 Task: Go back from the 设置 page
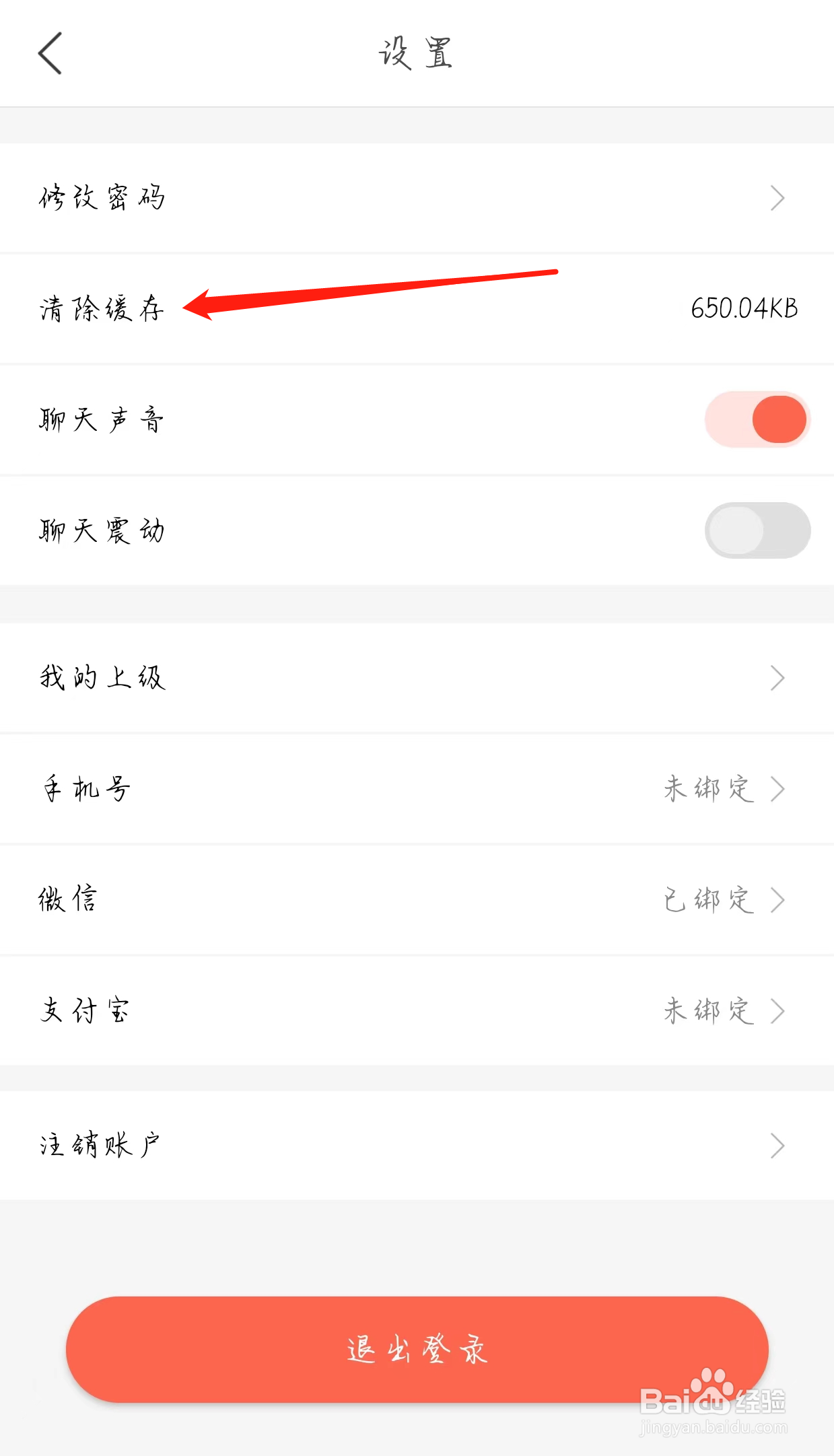pos(50,53)
